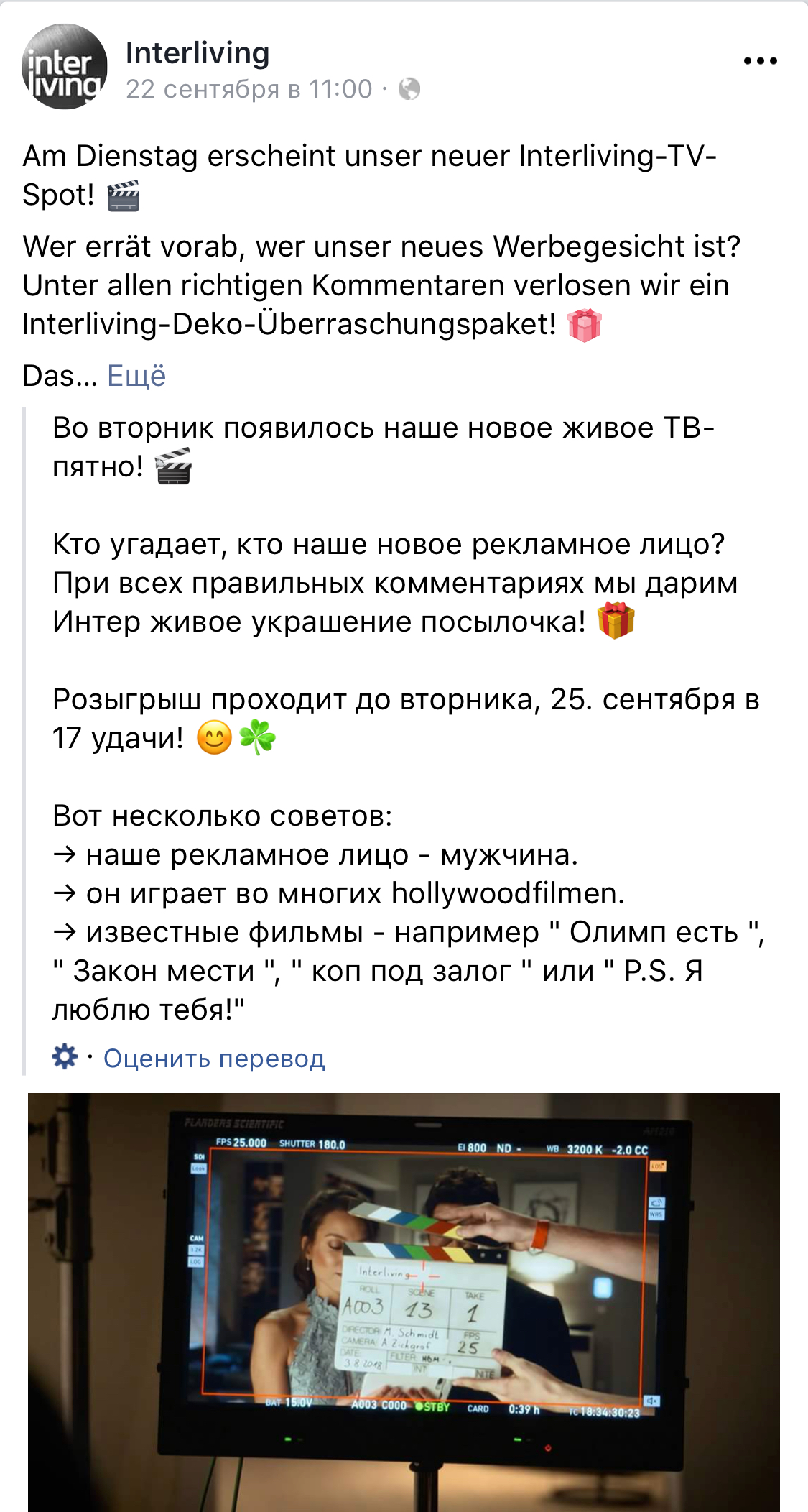Open the Interliving page name link
This screenshot has height=1512, width=808.
tap(198, 53)
